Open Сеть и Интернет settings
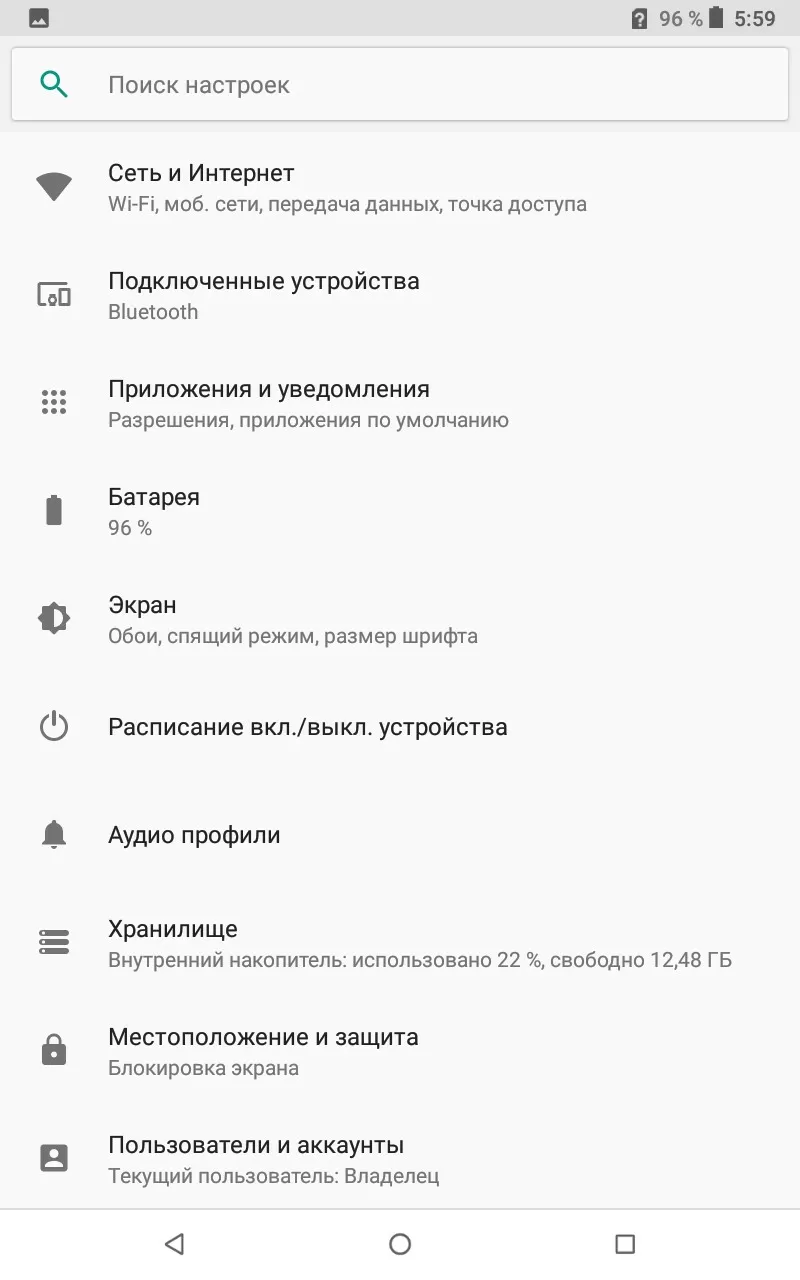Viewport: 800px width, 1280px height. click(x=400, y=188)
